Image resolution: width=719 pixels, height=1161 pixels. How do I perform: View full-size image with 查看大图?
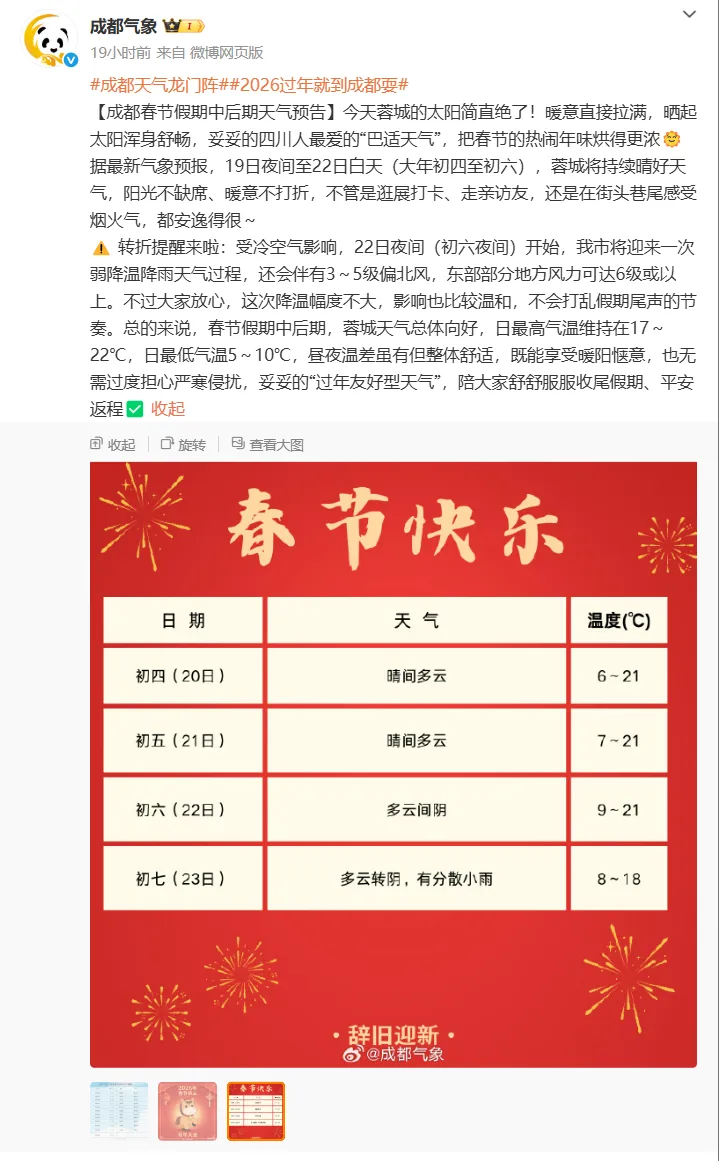267,445
